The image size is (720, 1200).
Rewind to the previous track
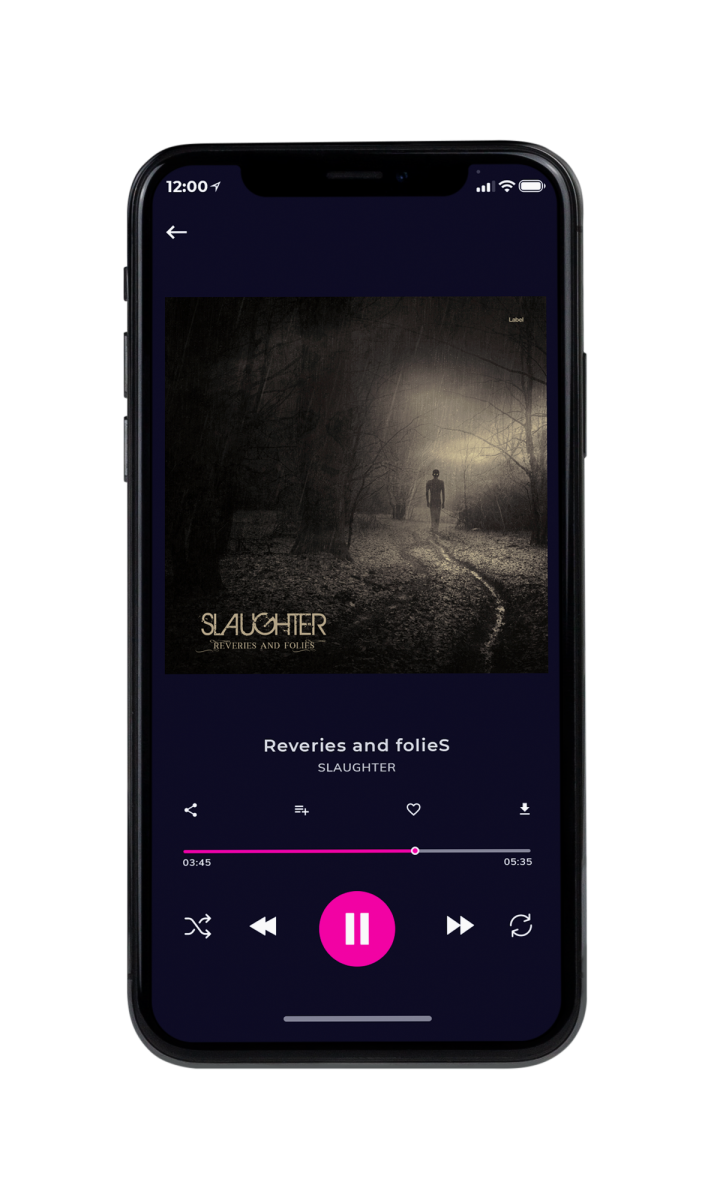263,926
